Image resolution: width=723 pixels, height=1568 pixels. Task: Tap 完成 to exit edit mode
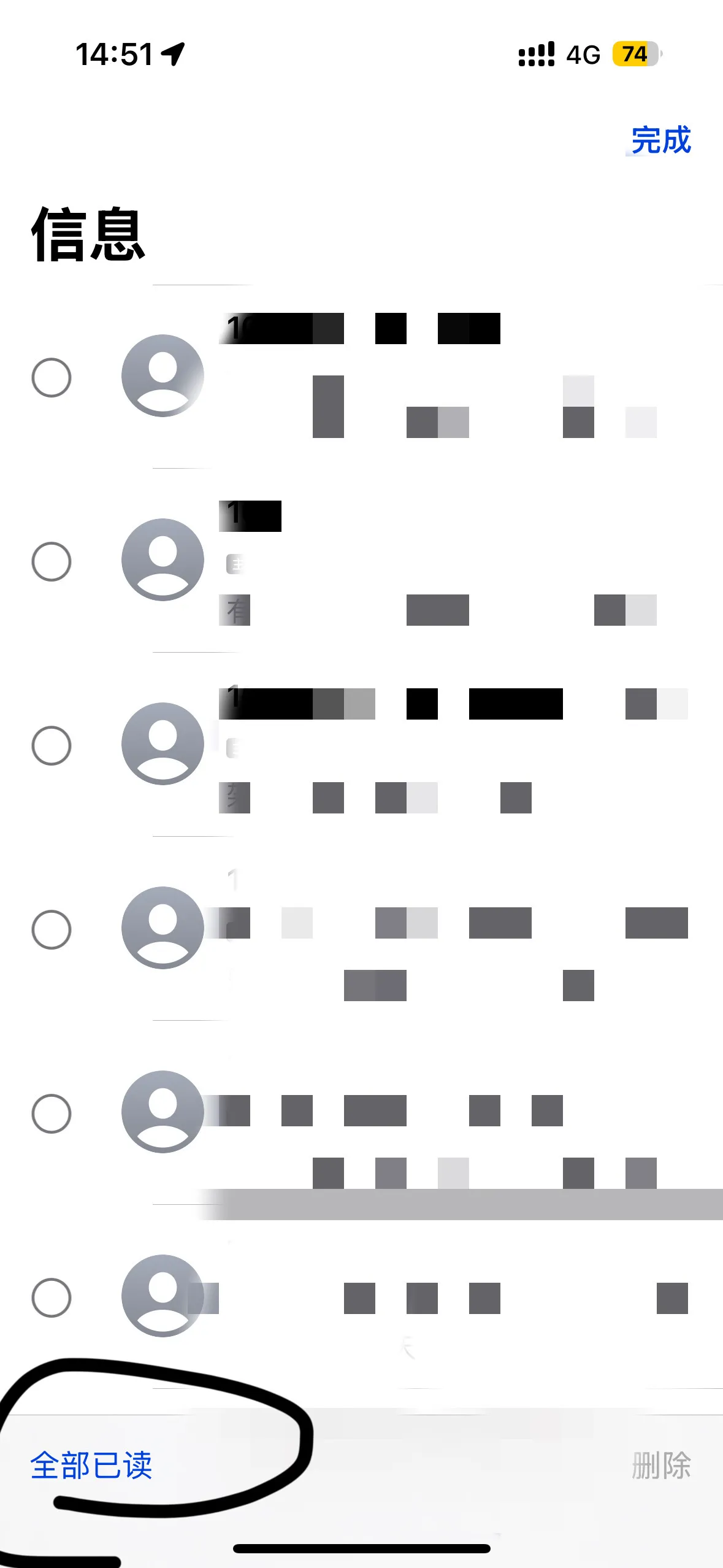pyautogui.click(x=660, y=140)
